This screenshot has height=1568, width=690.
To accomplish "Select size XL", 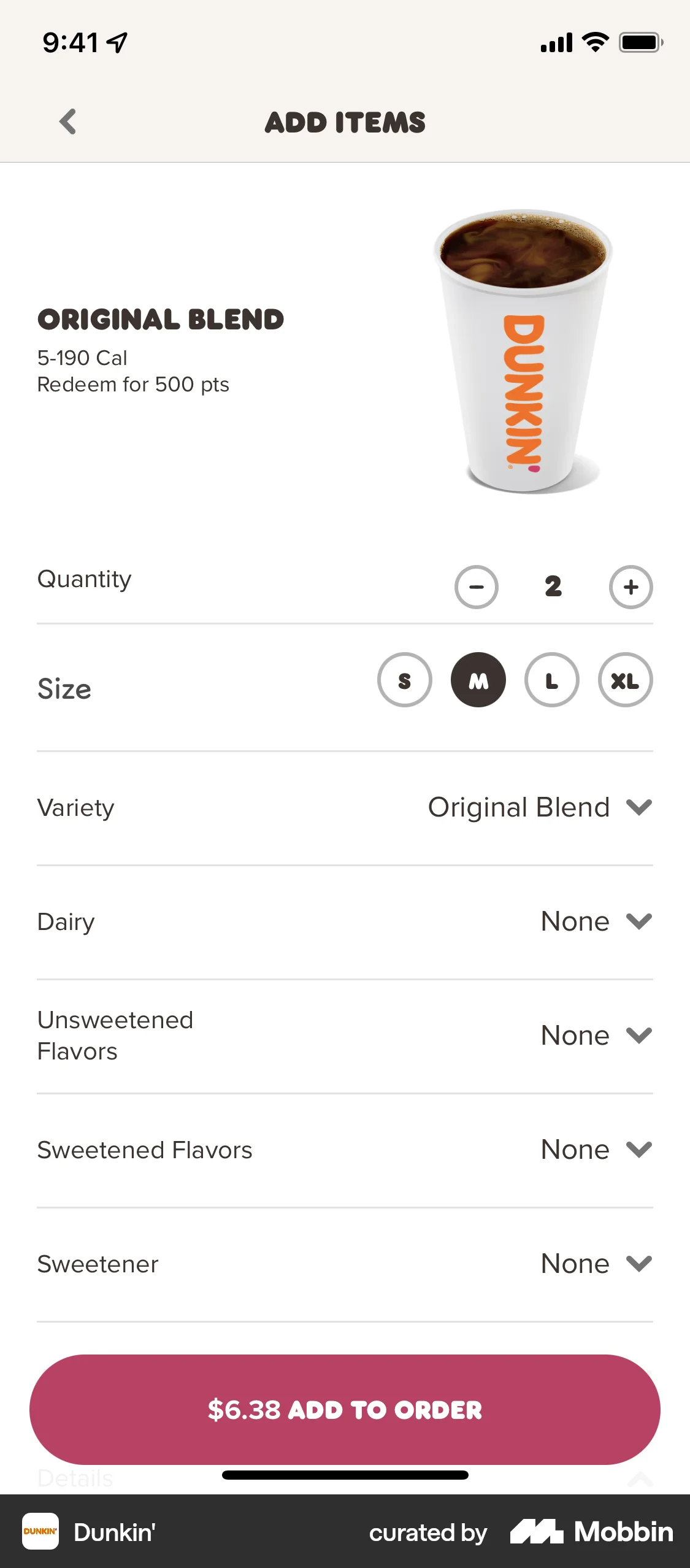I will click(x=625, y=680).
